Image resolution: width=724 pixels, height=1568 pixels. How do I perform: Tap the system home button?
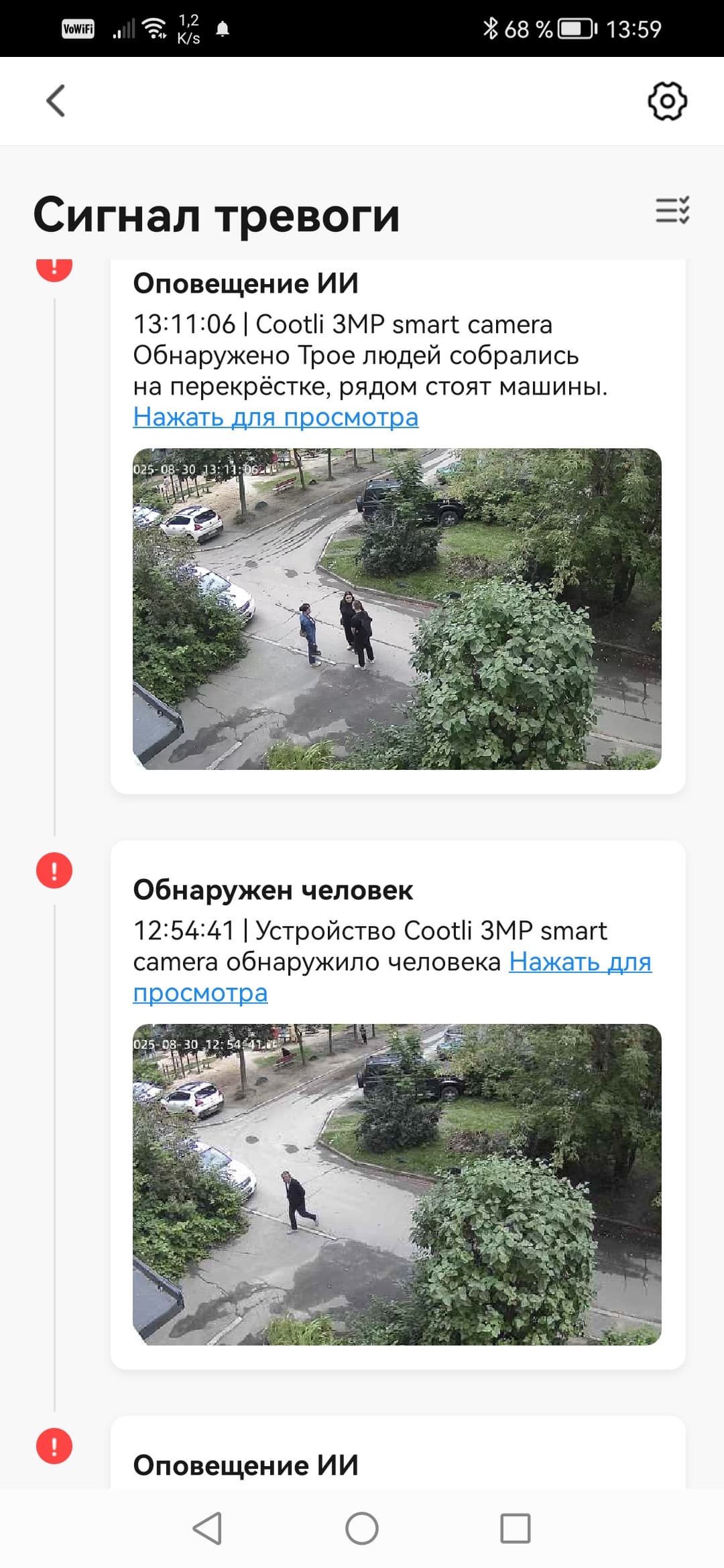[x=362, y=1528]
